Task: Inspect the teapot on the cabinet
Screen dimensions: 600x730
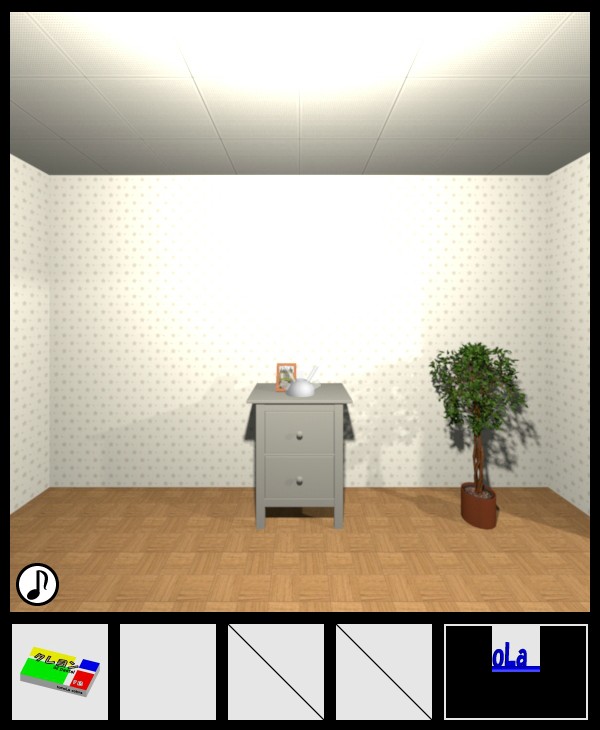Action: [x=302, y=386]
